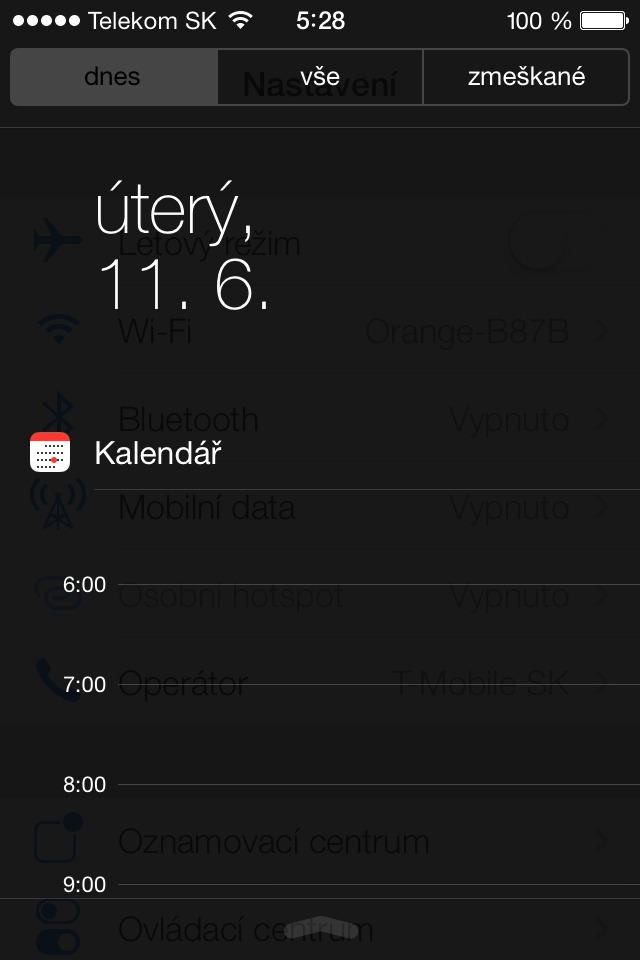This screenshot has width=640, height=960.
Task: Switch to the vše tab
Action: (x=320, y=77)
